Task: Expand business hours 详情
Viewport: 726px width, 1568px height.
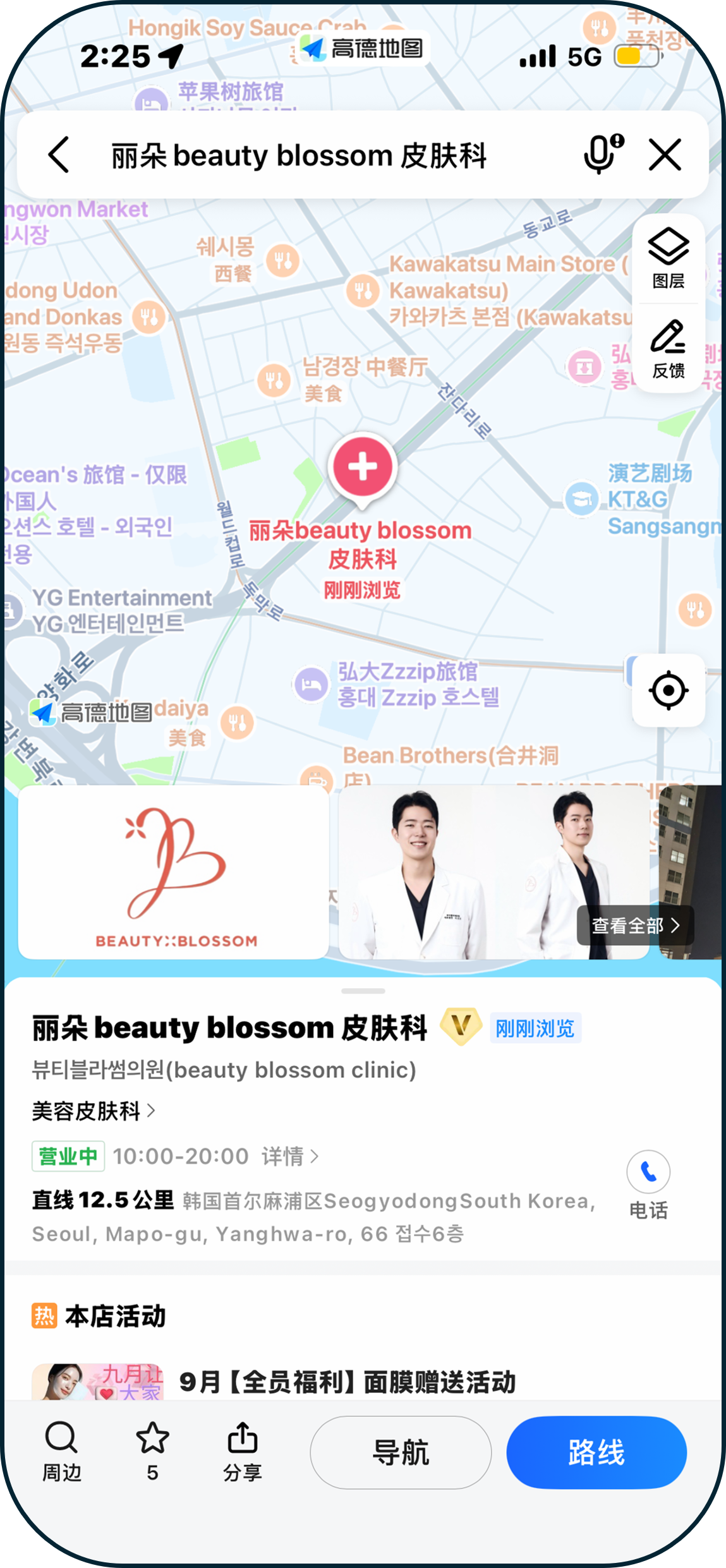Action: pyautogui.click(x=289, y=1157)
